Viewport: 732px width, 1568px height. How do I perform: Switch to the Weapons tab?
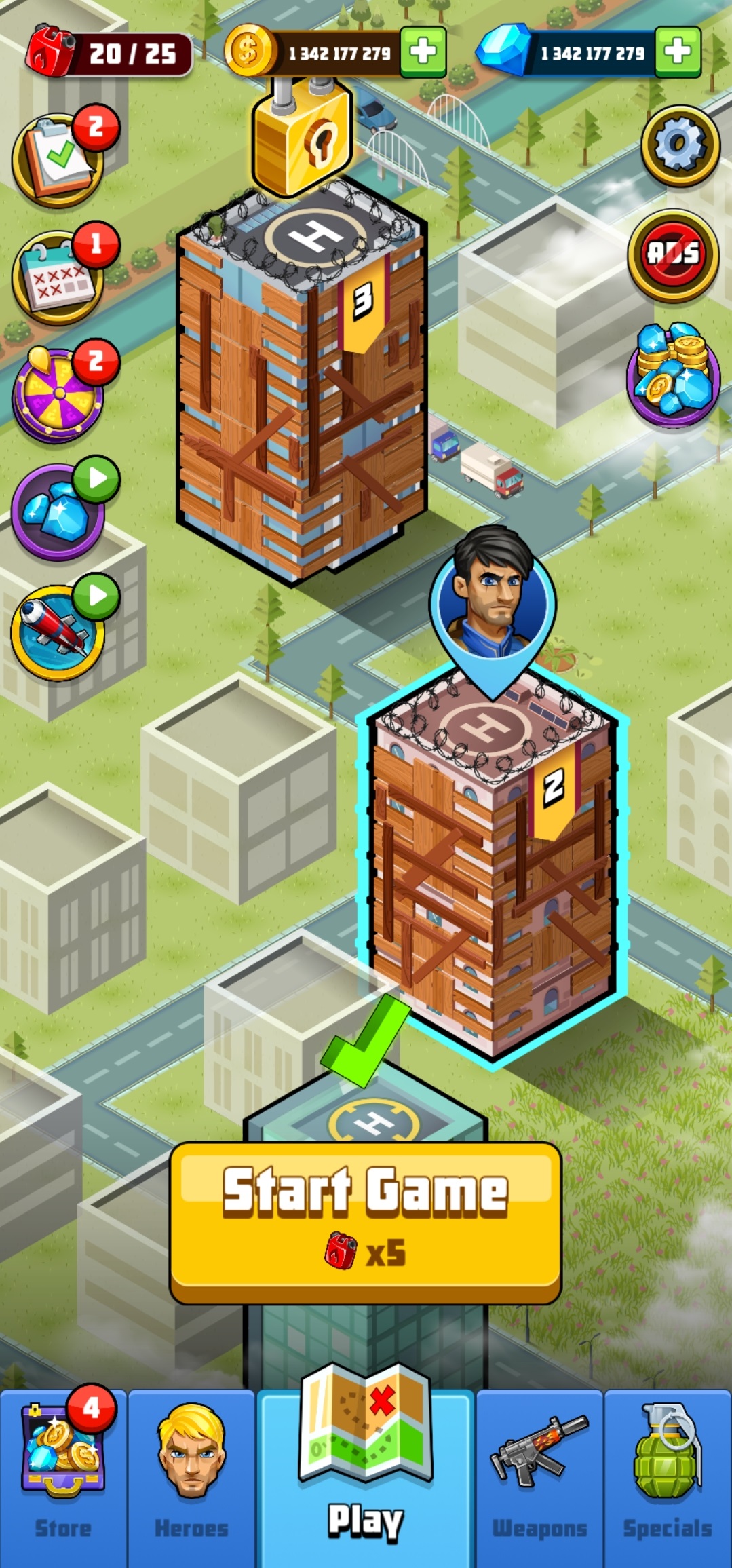[539, 1478]
